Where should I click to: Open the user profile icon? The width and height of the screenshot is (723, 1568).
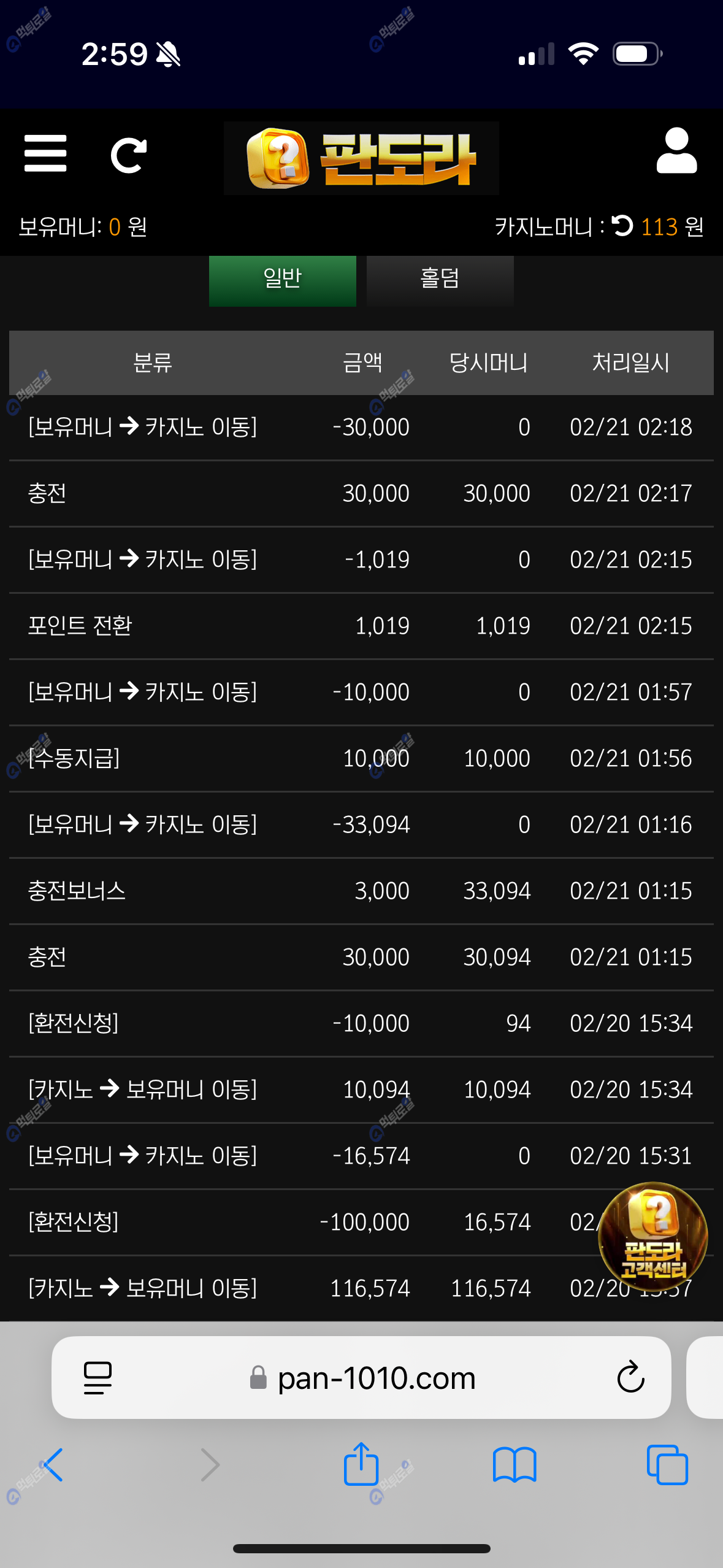coord(676,151)
